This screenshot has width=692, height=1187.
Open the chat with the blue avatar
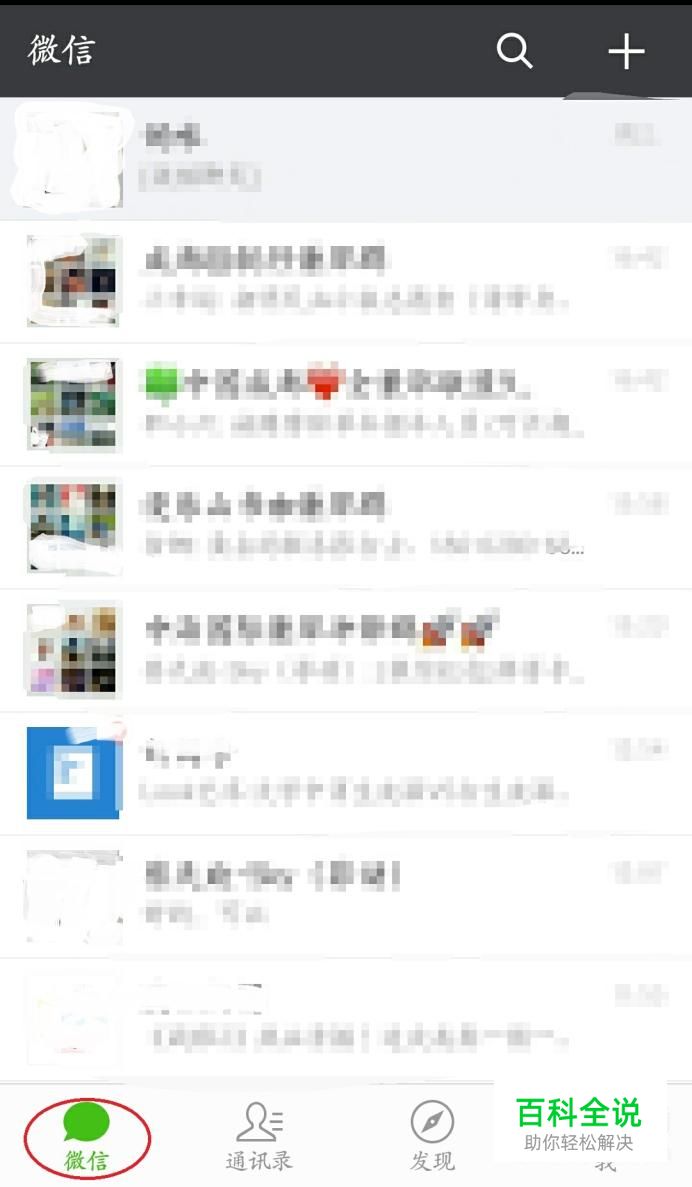[346, 774]
